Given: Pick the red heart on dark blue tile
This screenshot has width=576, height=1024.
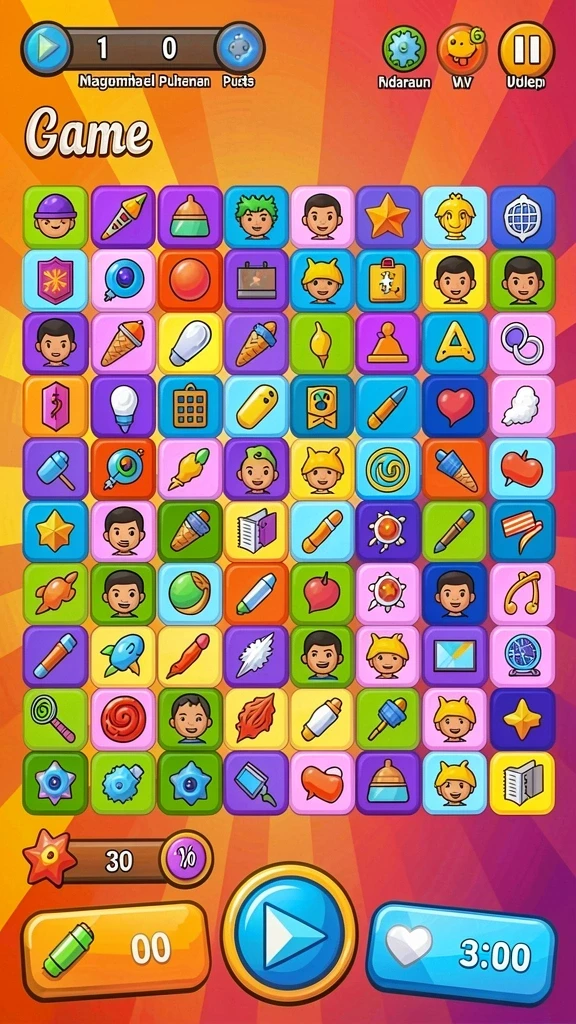Looking at the screenshot, I should point(455,406).
